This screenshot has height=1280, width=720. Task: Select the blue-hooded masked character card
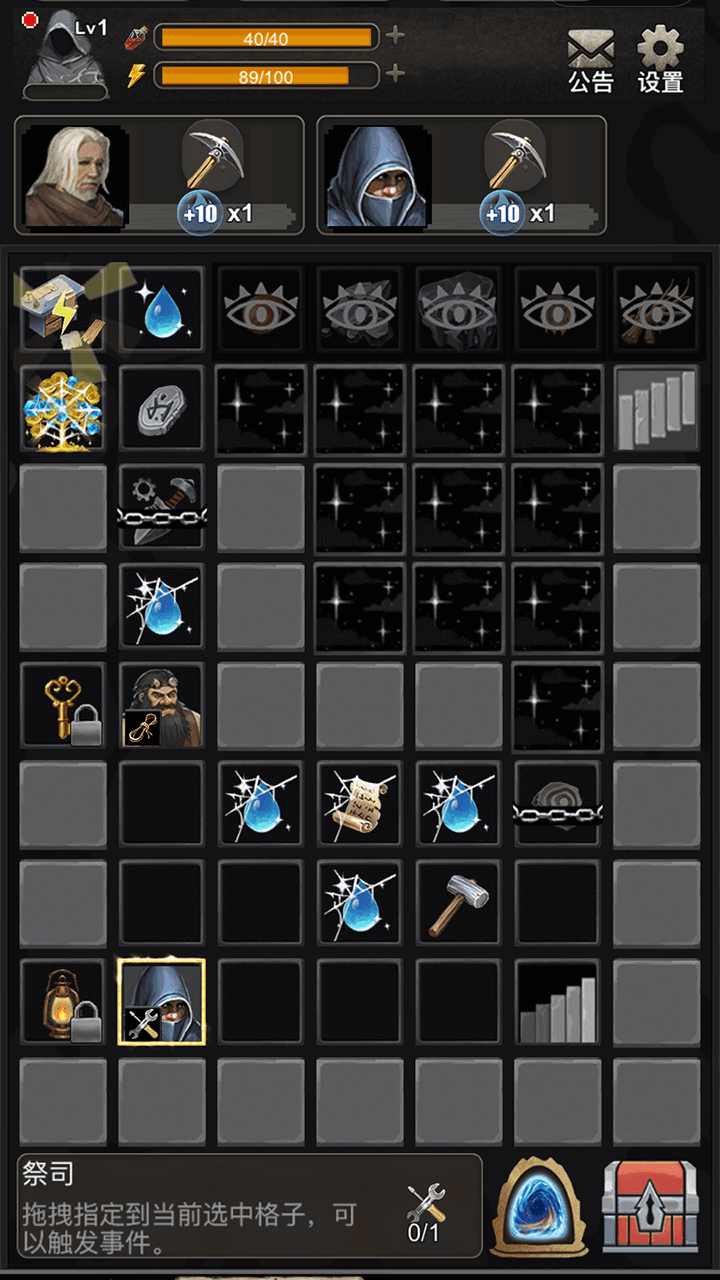(461, 175)
